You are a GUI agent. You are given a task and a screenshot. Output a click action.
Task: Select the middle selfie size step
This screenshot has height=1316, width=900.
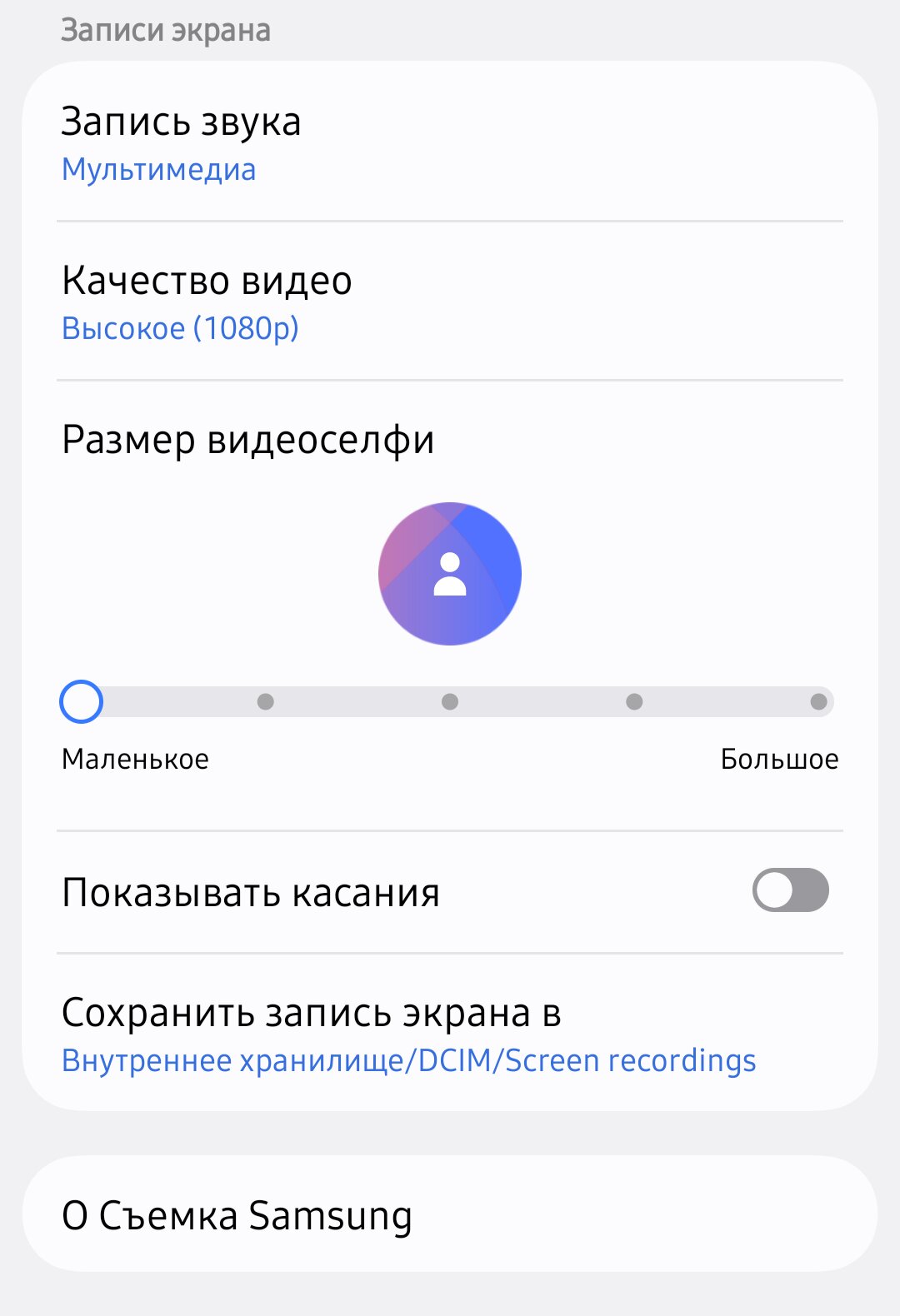[x=450, y=701]
